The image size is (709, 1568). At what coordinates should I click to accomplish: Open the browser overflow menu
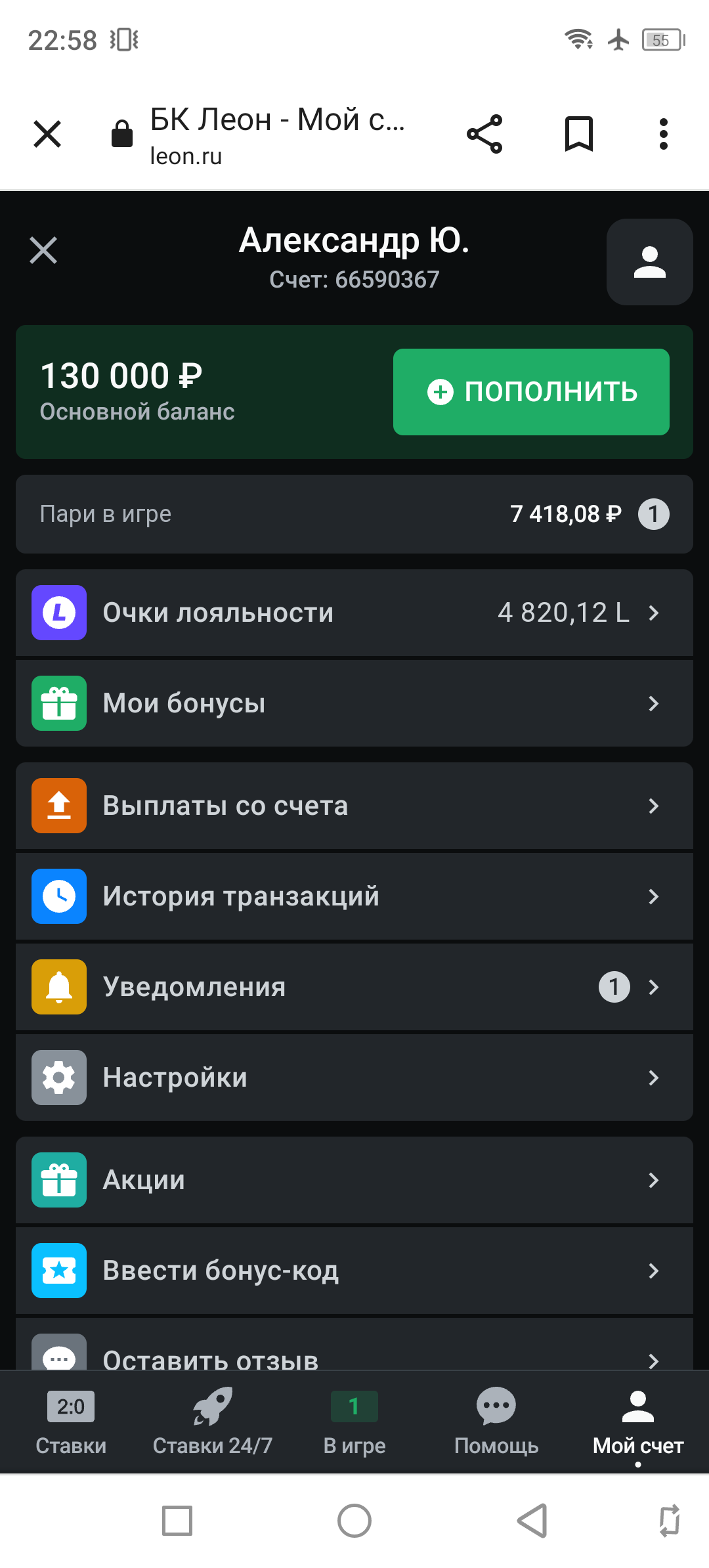coord(664,135)
